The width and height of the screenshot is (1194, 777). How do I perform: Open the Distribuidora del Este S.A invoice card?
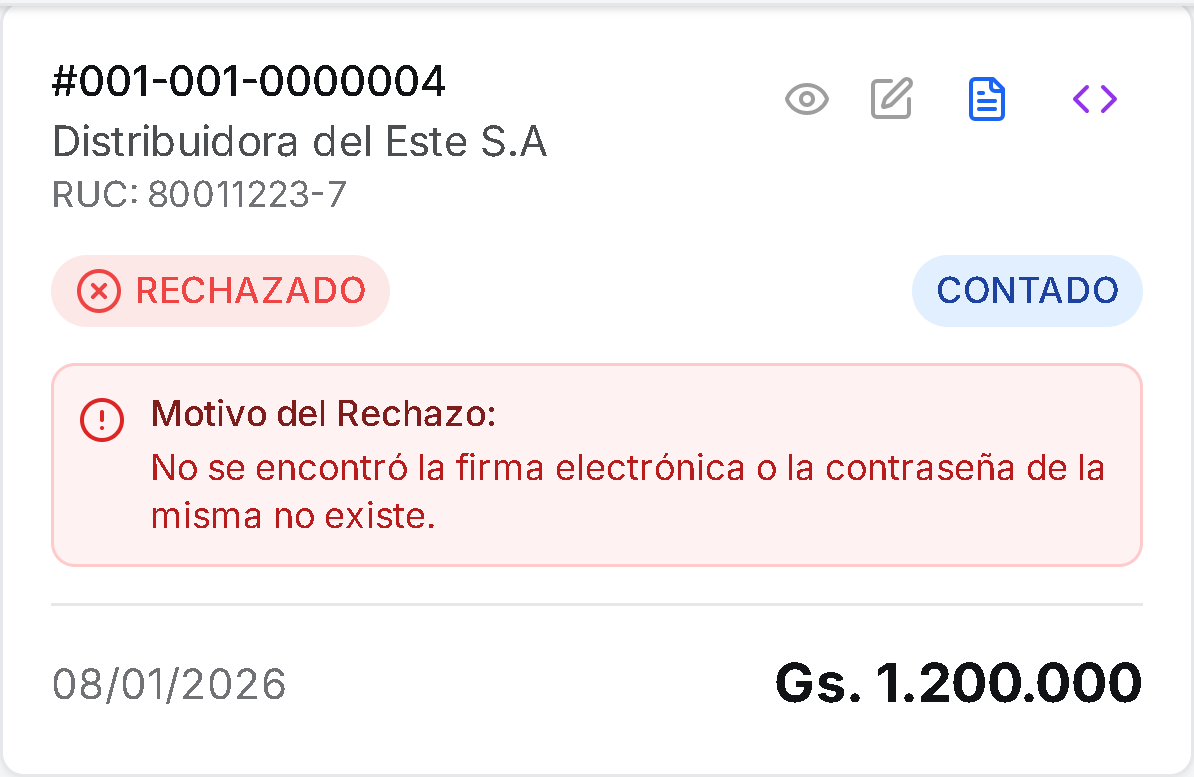(x=300, y=143)
